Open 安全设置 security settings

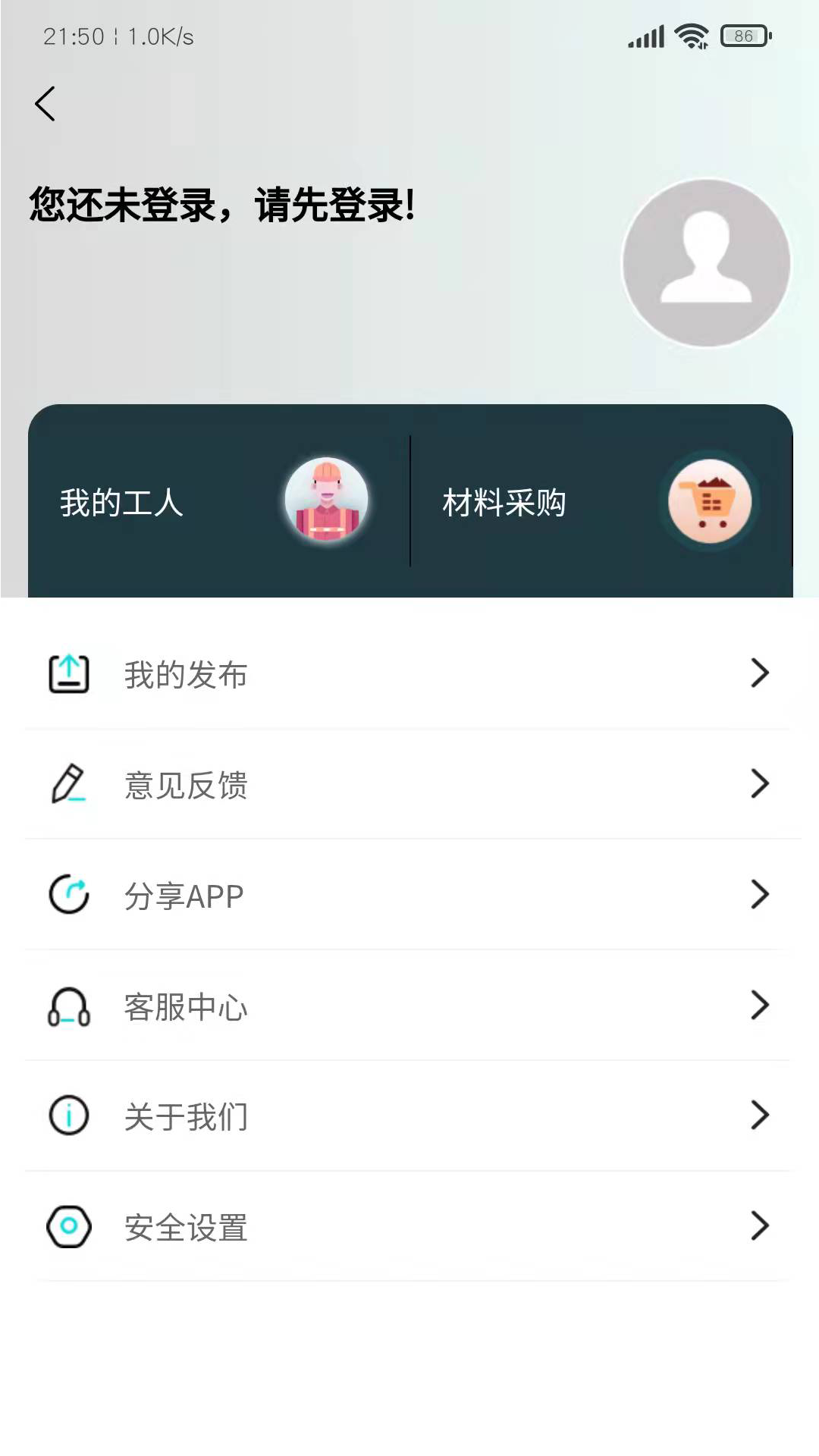coord(409,1227)
